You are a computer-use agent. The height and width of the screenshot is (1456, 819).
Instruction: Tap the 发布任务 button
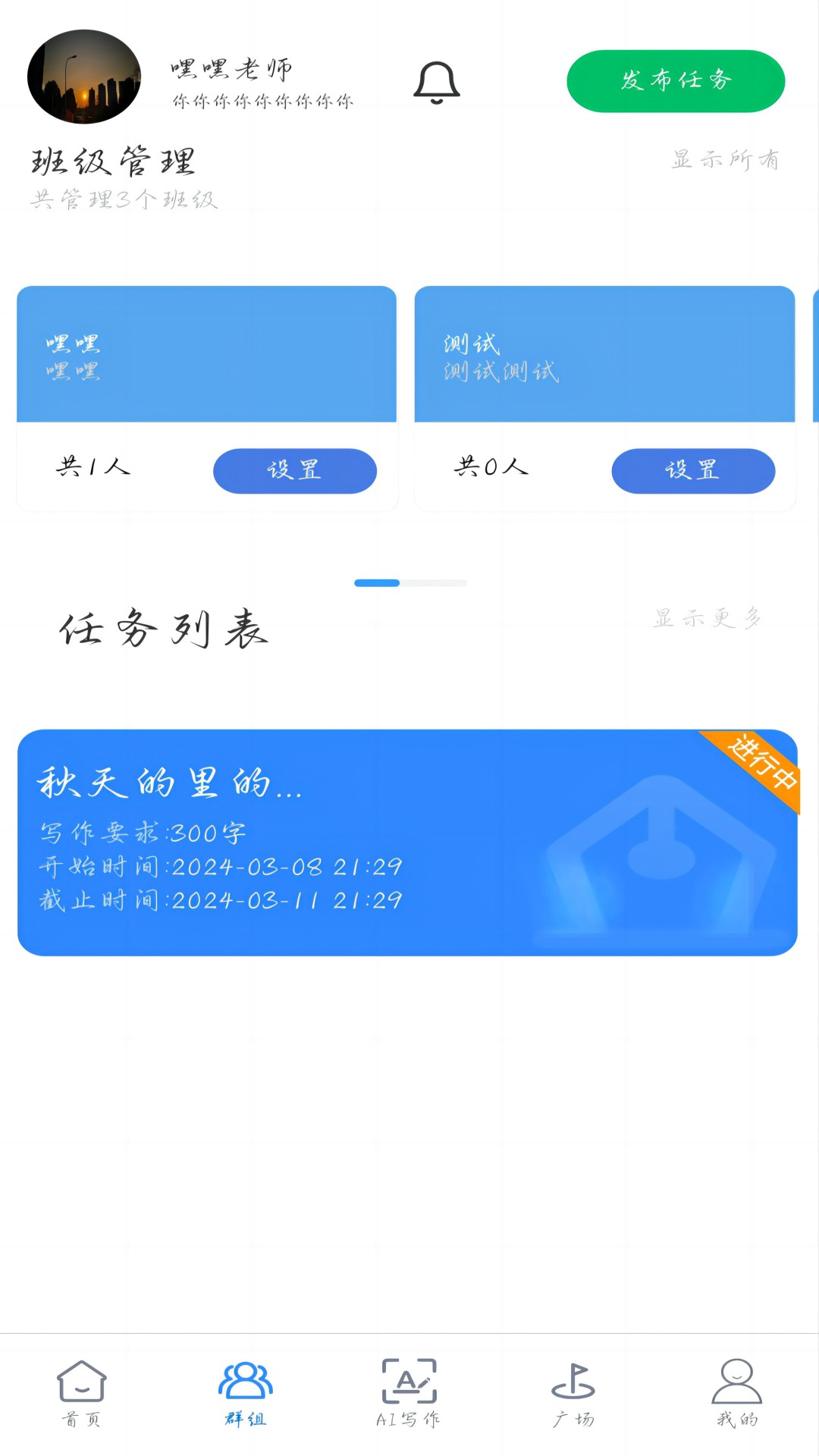676,81
